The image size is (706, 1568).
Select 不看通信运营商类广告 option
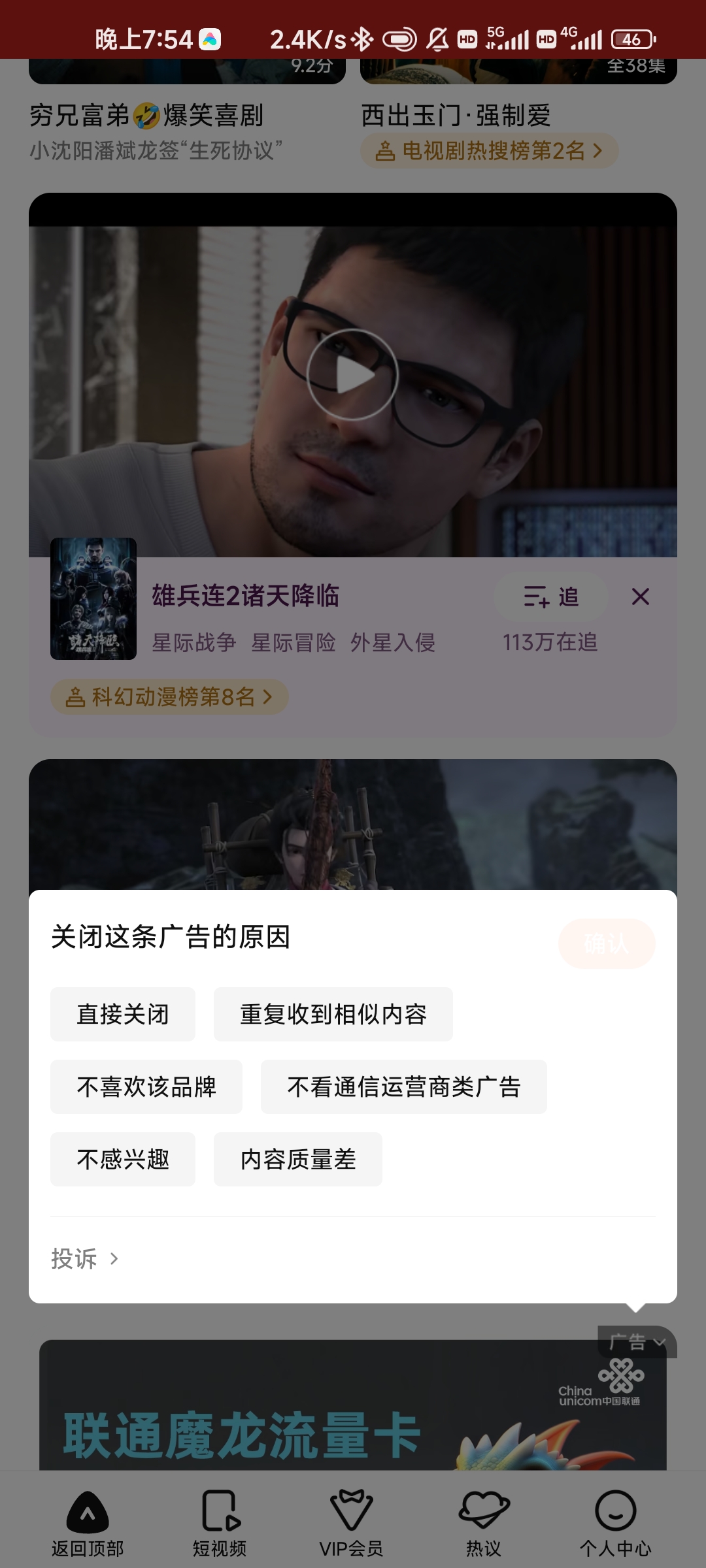click(x=403, y=1086)
